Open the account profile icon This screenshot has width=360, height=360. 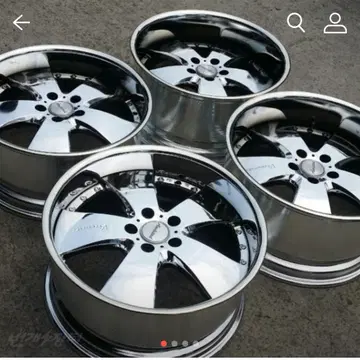335,23
